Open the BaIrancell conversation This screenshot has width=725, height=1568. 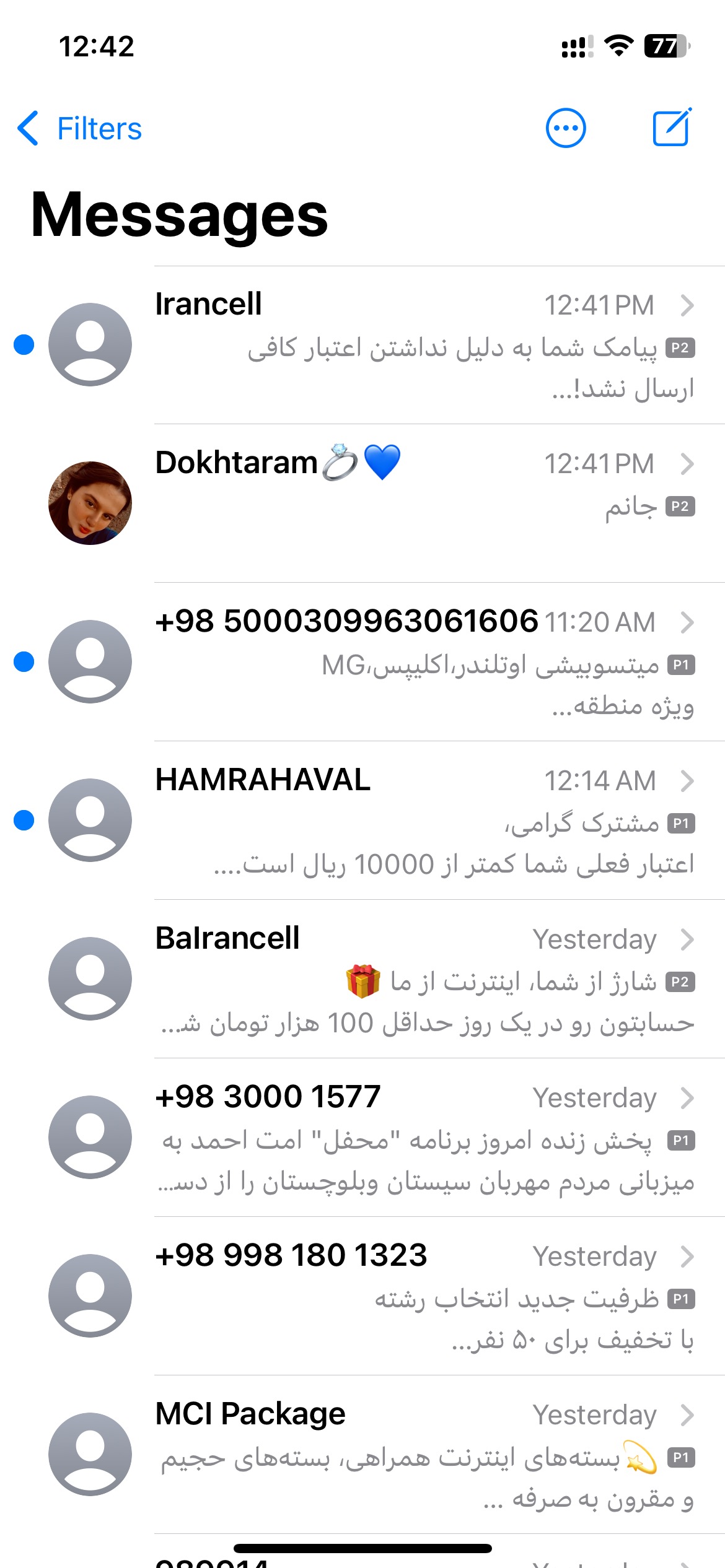[362, 979]
